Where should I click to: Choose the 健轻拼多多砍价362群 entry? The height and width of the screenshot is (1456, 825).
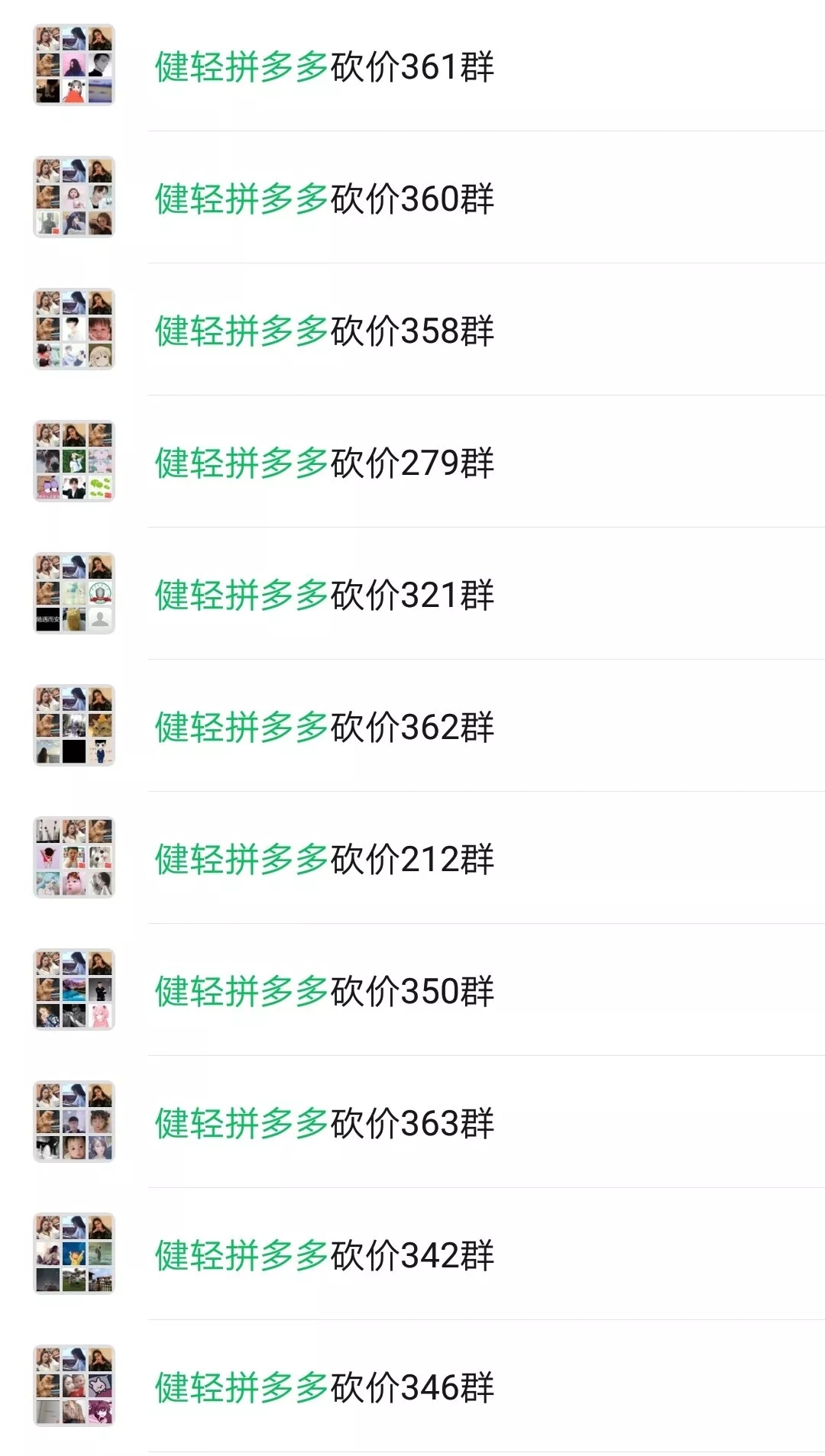[325, 727]
